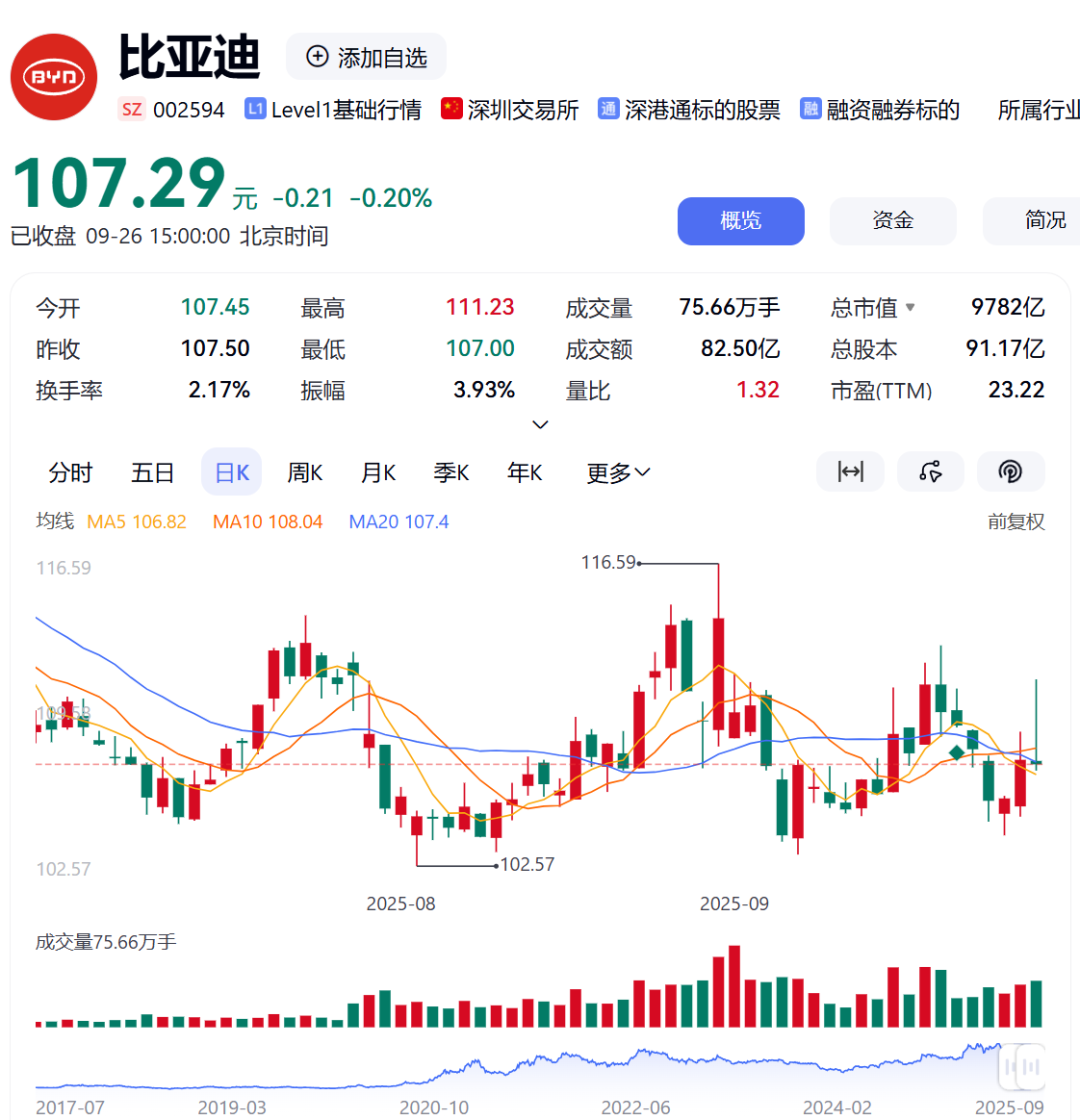Expand more quote details with the chevron
The width and height of the screenshot is (1080, 1120).
coord(540,425)
